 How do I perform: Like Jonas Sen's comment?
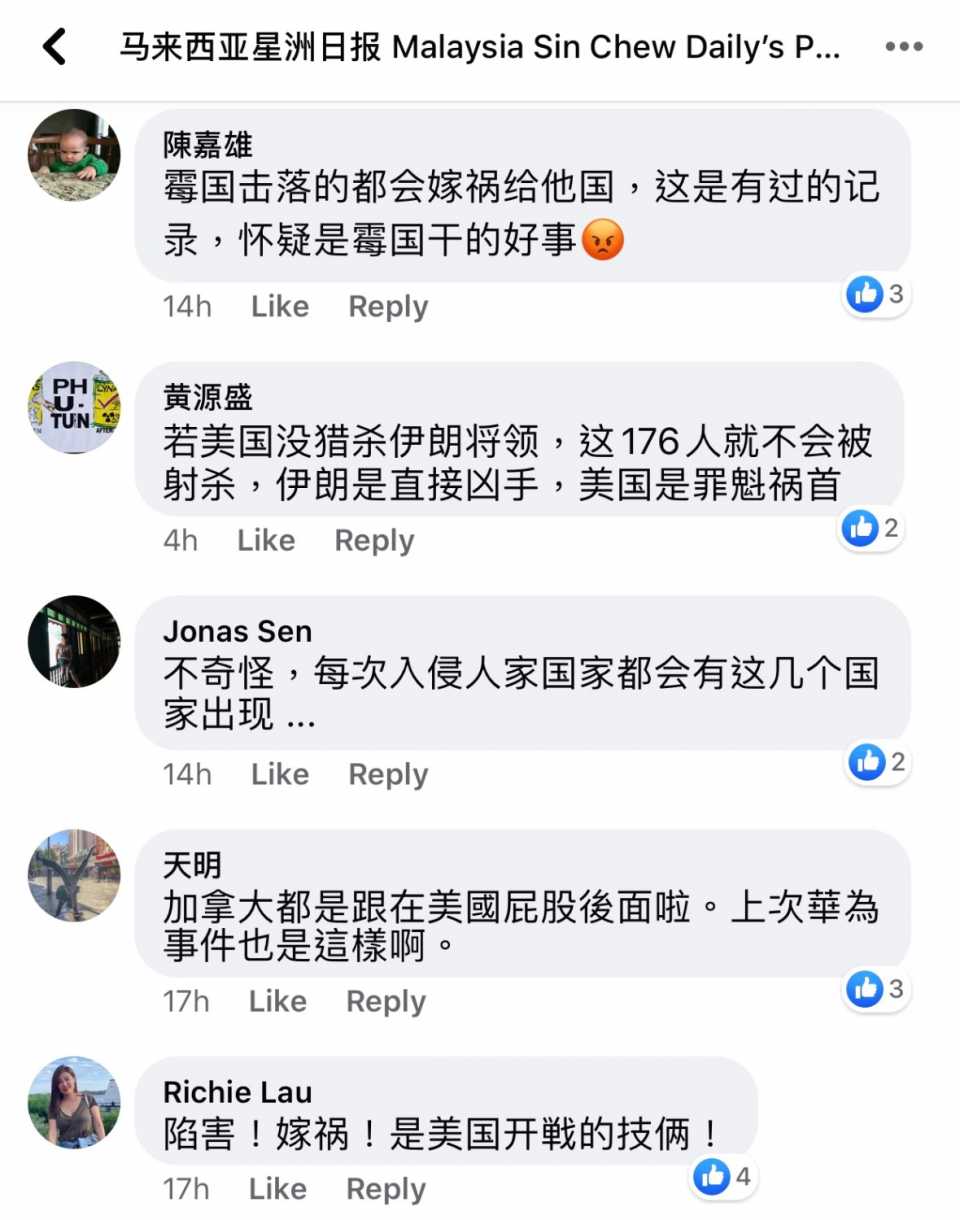[279, 774]
